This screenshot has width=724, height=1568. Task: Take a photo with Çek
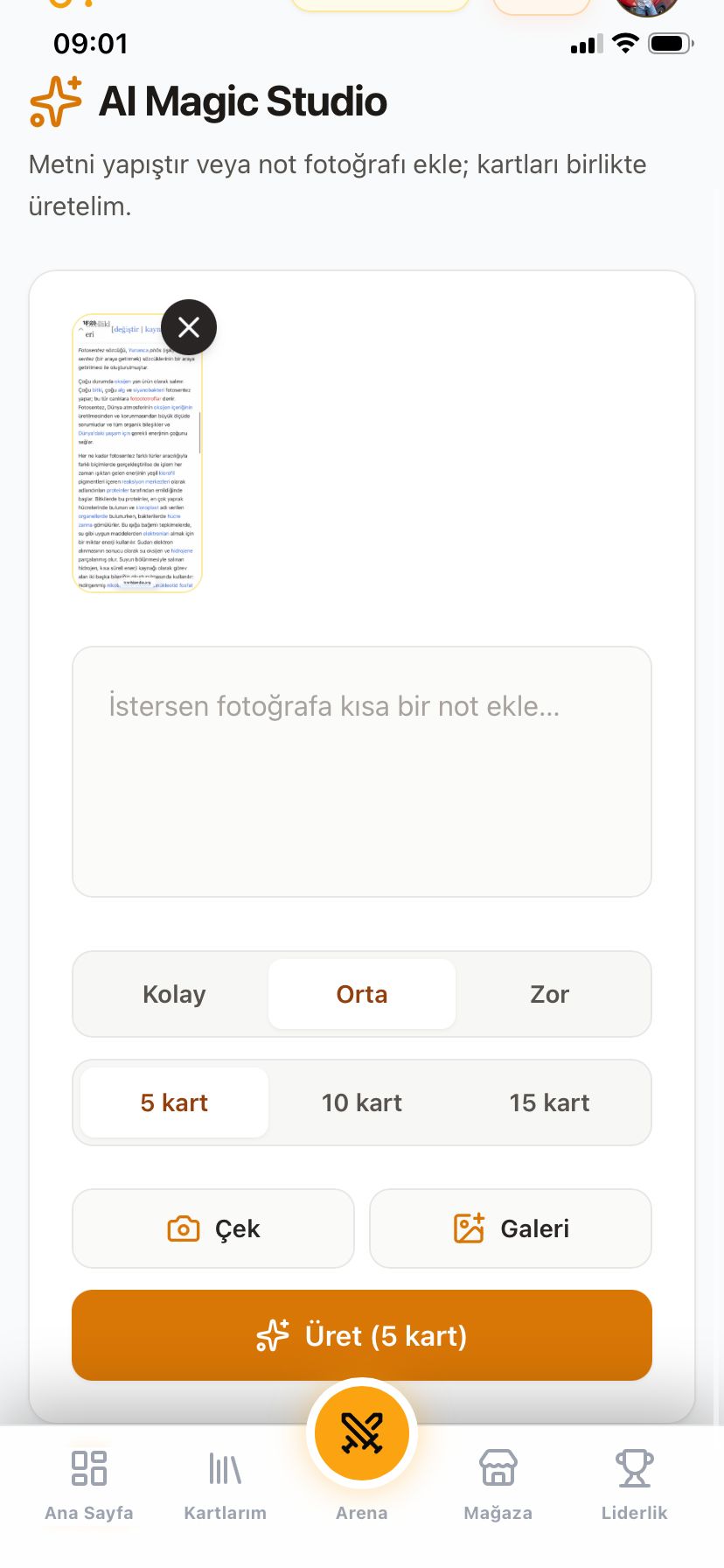point(213,1228)
